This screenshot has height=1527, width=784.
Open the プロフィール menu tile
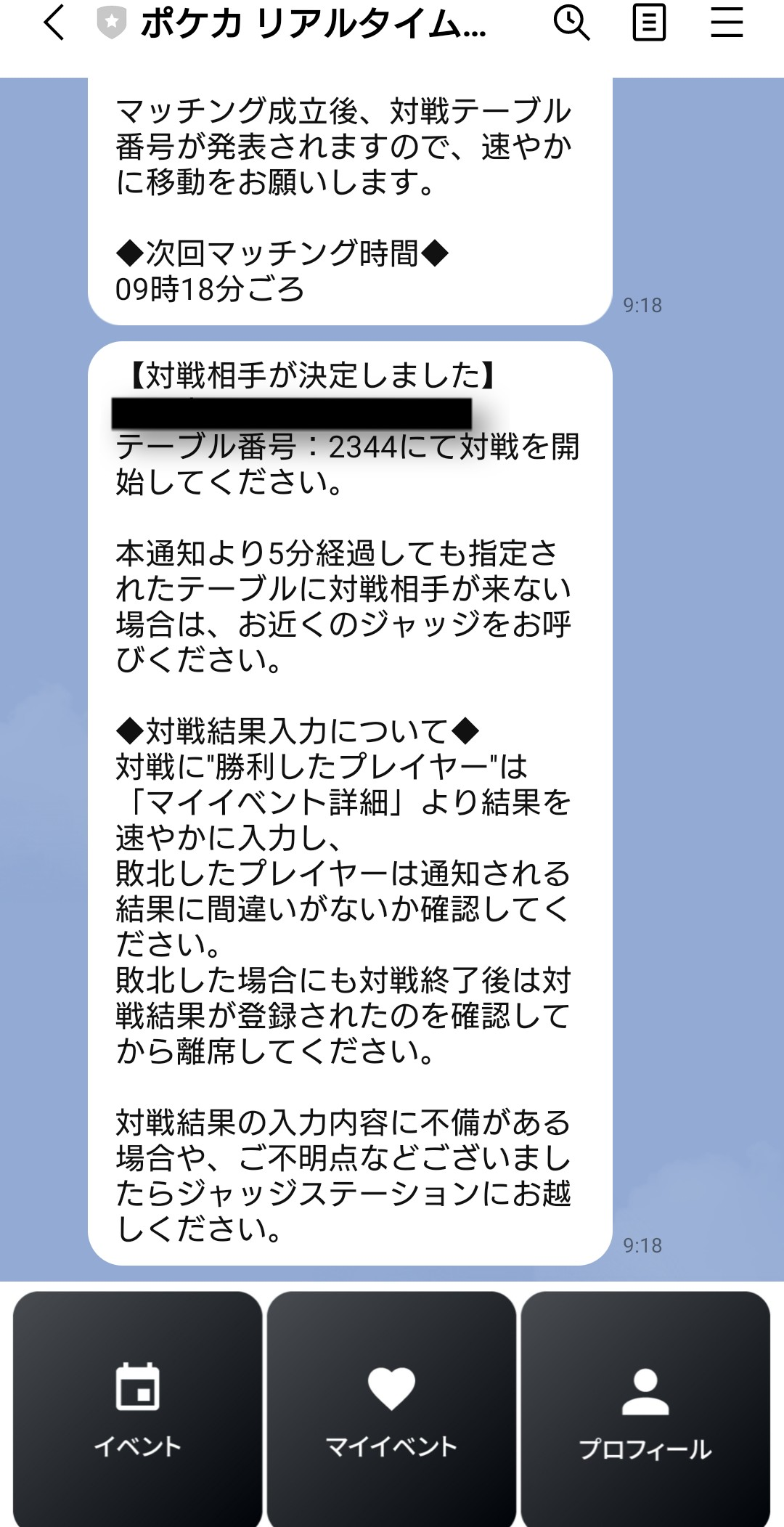645,1407
